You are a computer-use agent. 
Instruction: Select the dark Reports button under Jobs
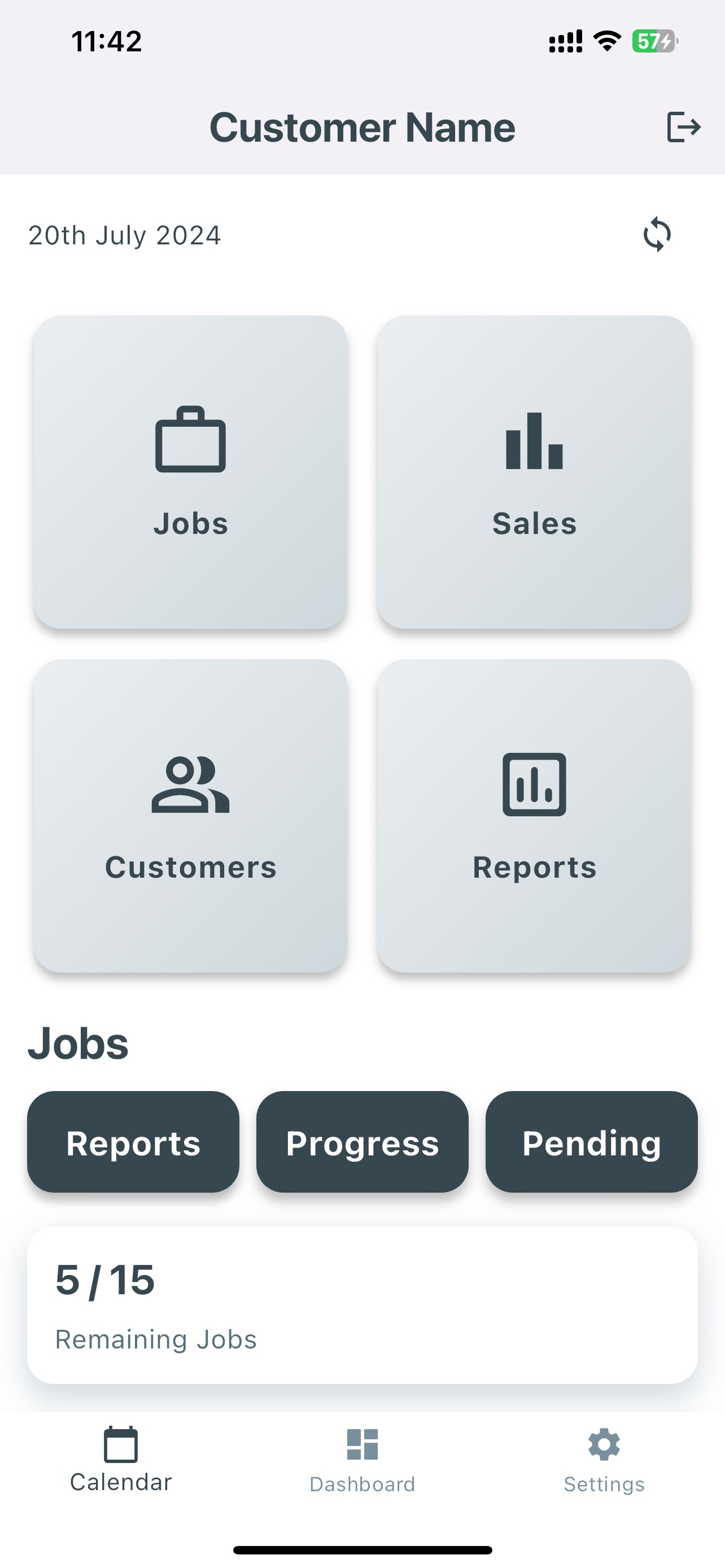pos(133,1141)
